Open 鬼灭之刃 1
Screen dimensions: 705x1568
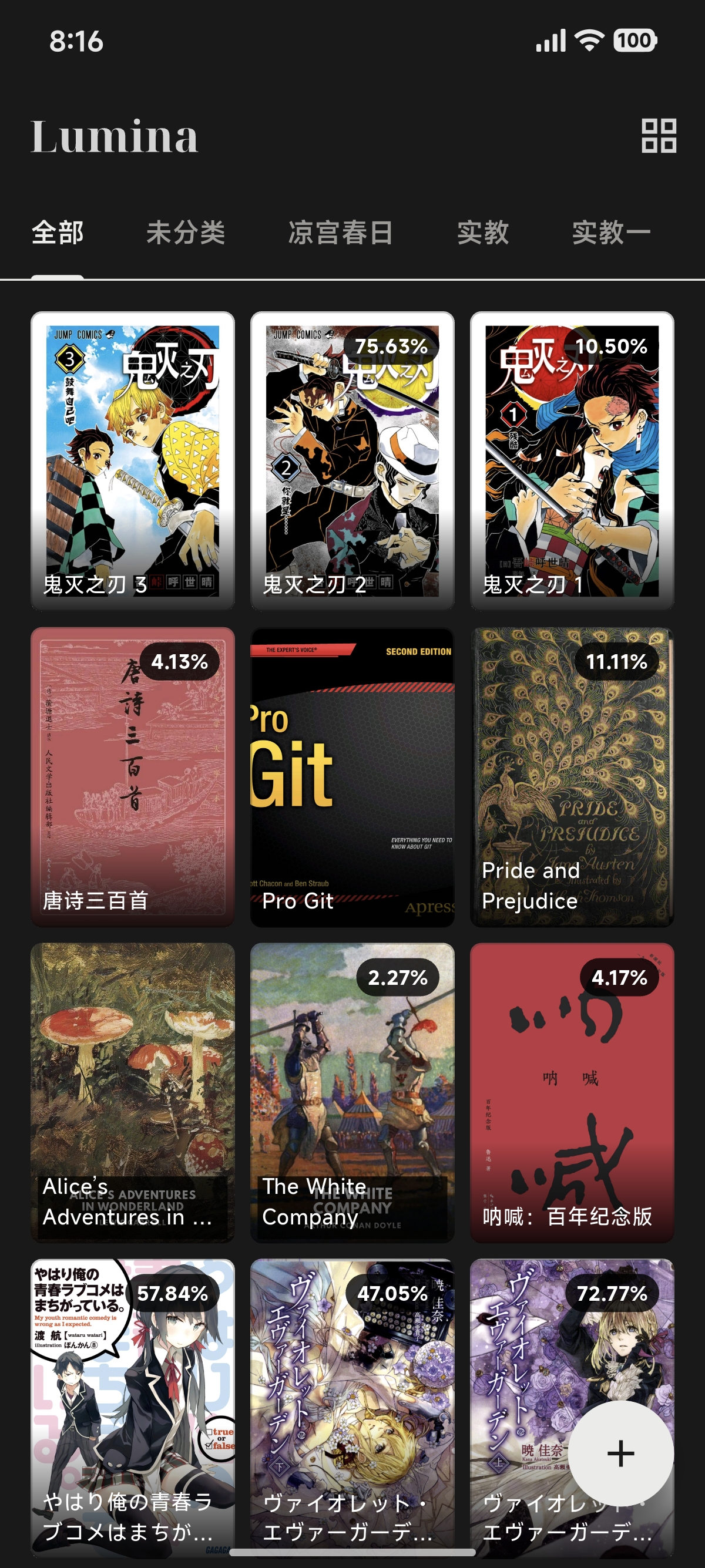tap(572, 460)
